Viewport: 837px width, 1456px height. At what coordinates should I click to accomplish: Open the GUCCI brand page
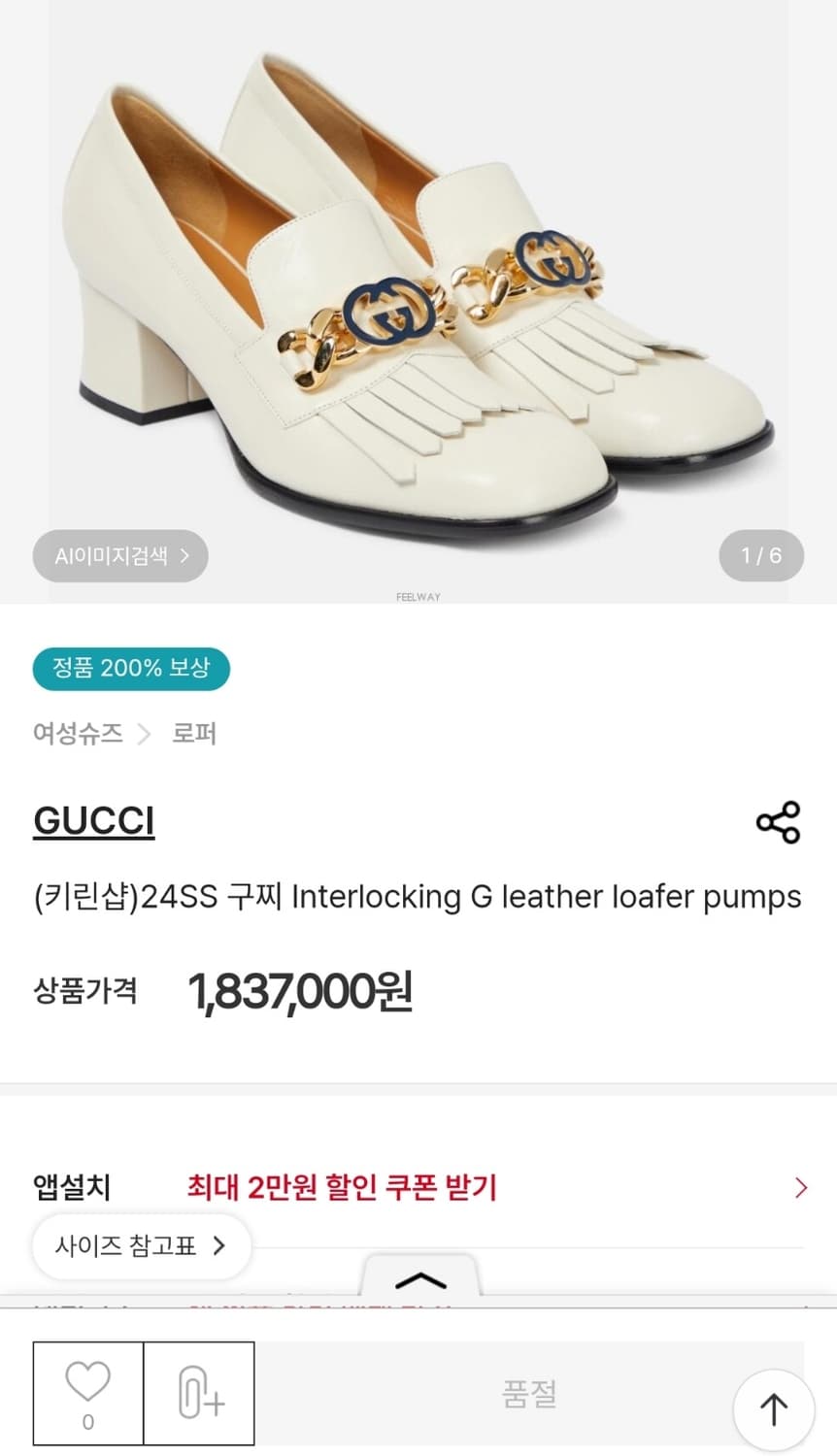(93, 819)
